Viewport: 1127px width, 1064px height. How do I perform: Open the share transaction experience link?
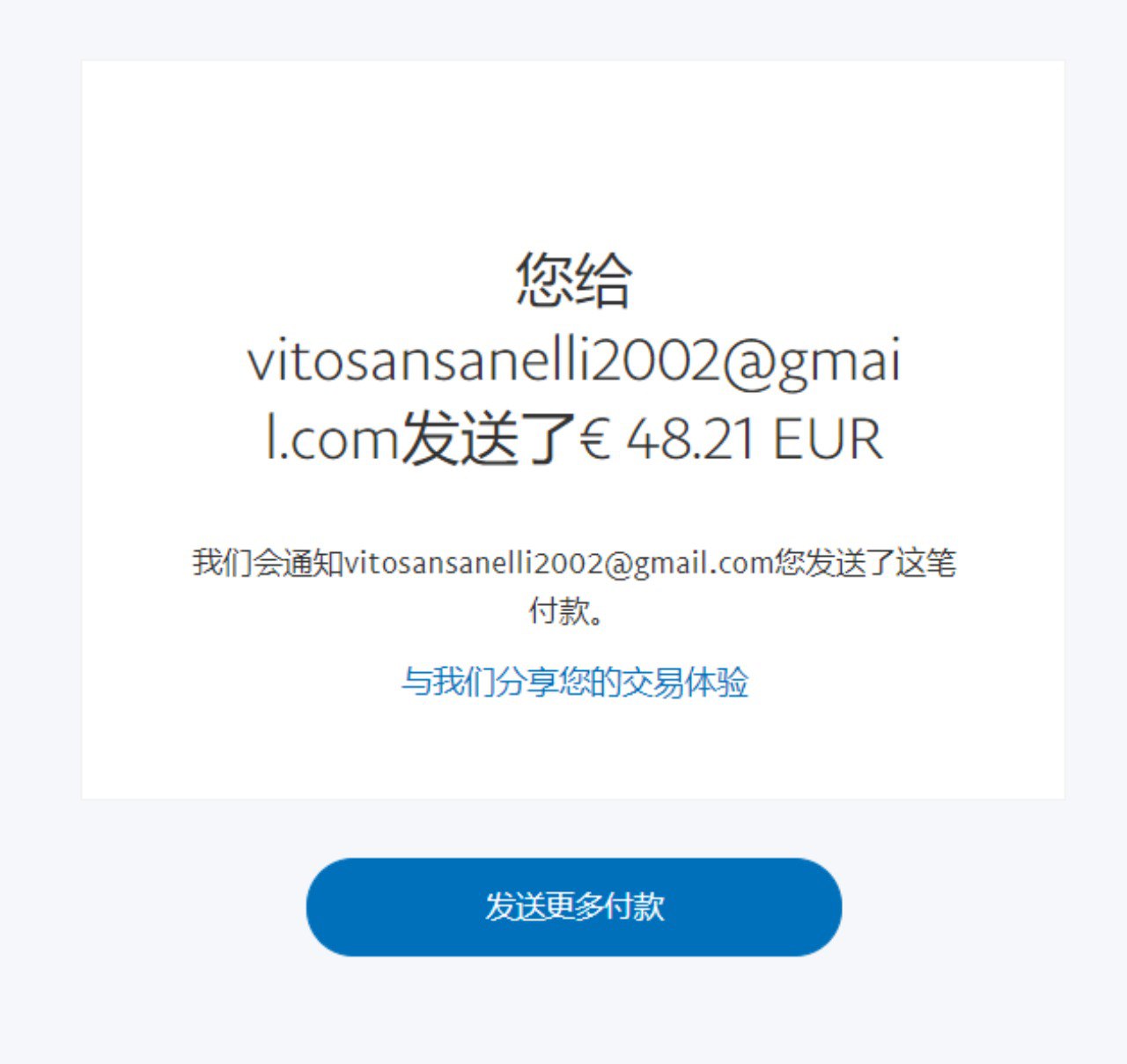point(574,683)
